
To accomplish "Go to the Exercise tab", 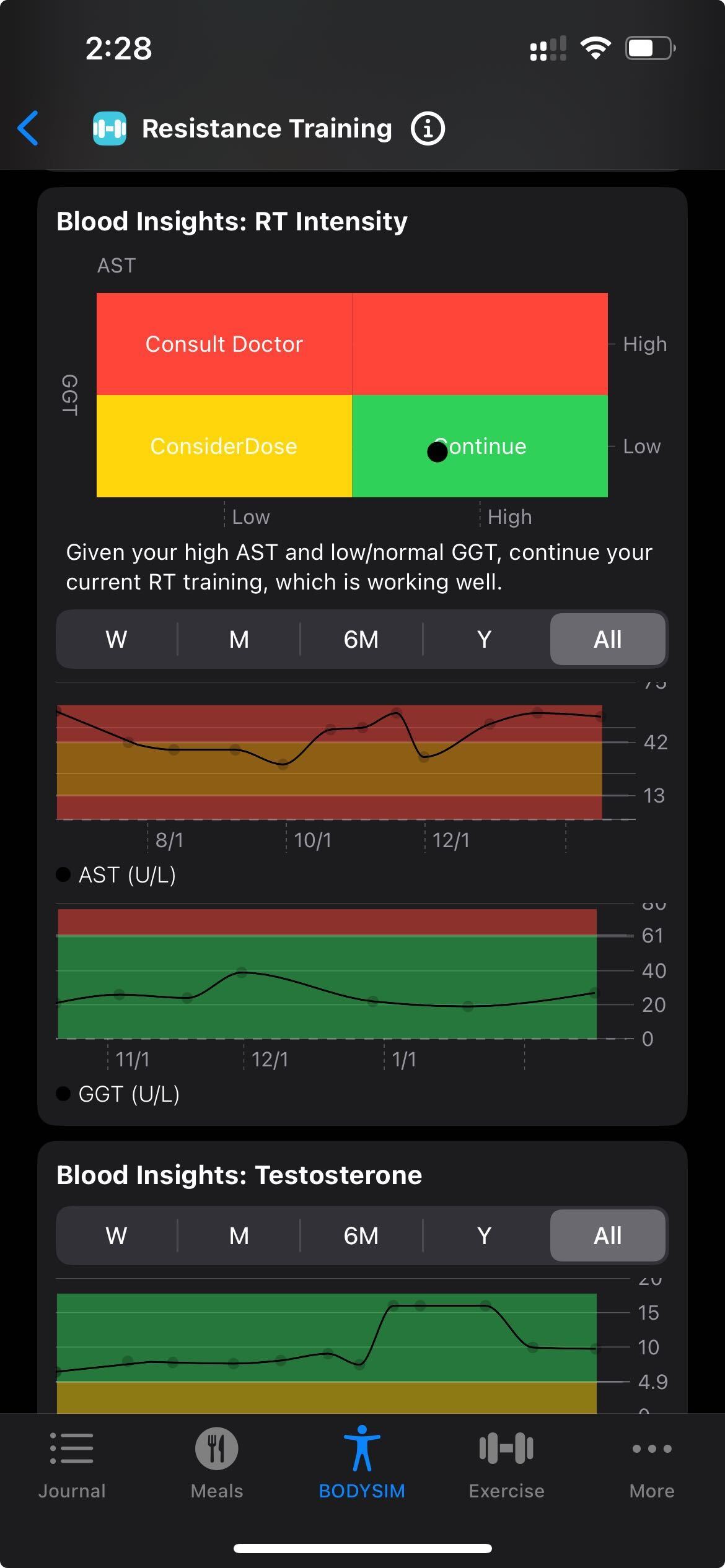I will (x=506, y=1465).
